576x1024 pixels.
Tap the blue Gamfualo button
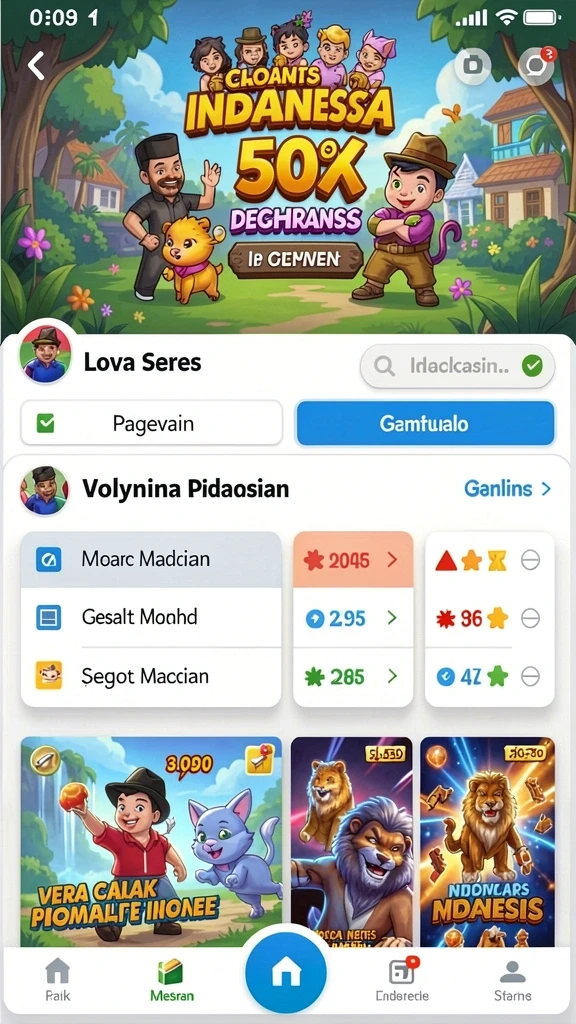click(424, 424)
